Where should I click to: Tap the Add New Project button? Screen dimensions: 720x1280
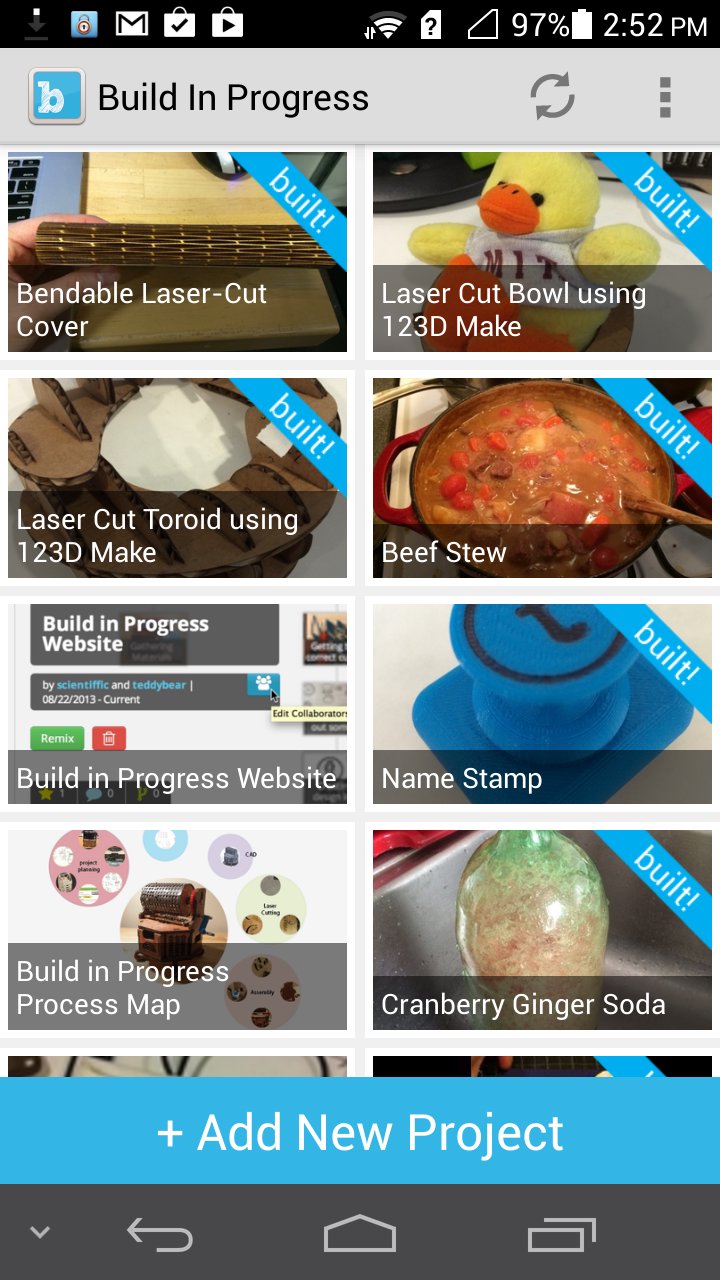click(360, 1131)
